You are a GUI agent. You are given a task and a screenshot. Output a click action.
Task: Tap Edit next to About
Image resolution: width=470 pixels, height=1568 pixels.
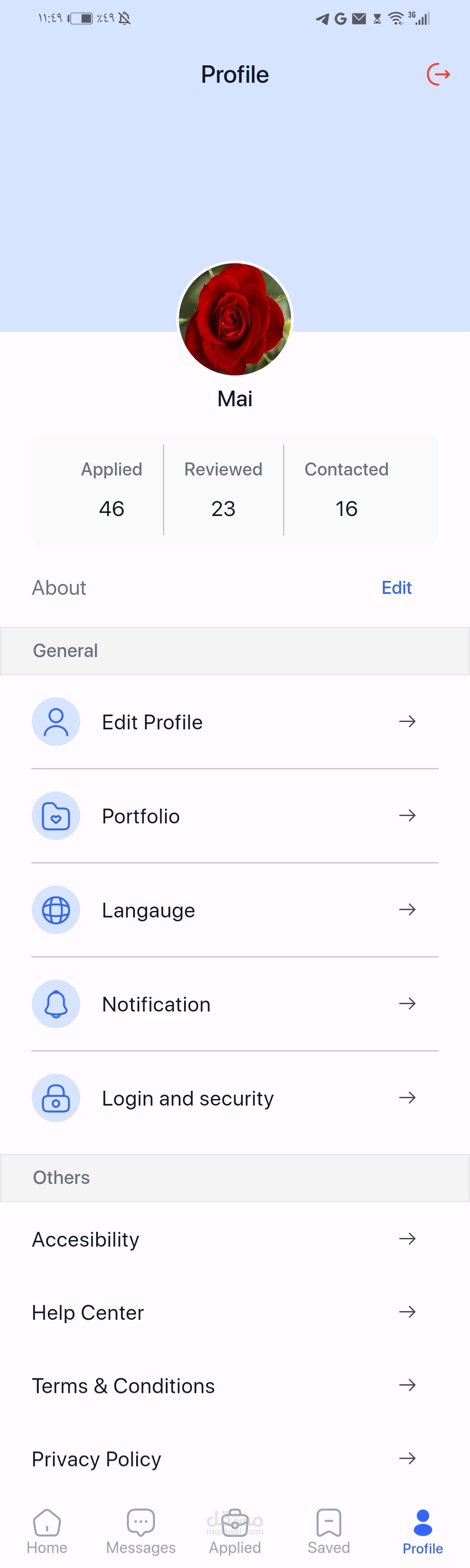click(396, 587)
